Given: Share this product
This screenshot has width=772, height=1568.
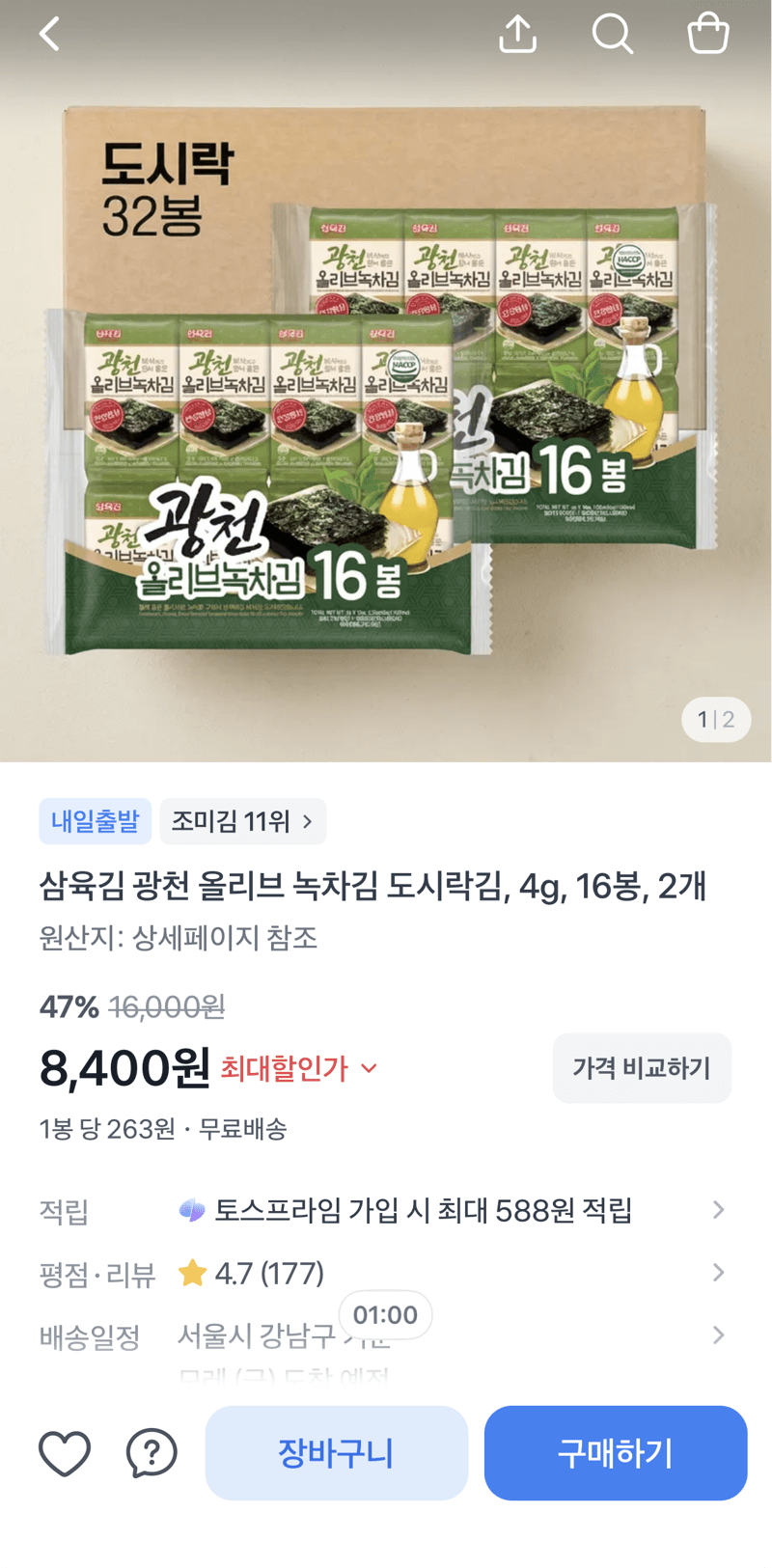Looking at the screenshot, I should 517,34.
